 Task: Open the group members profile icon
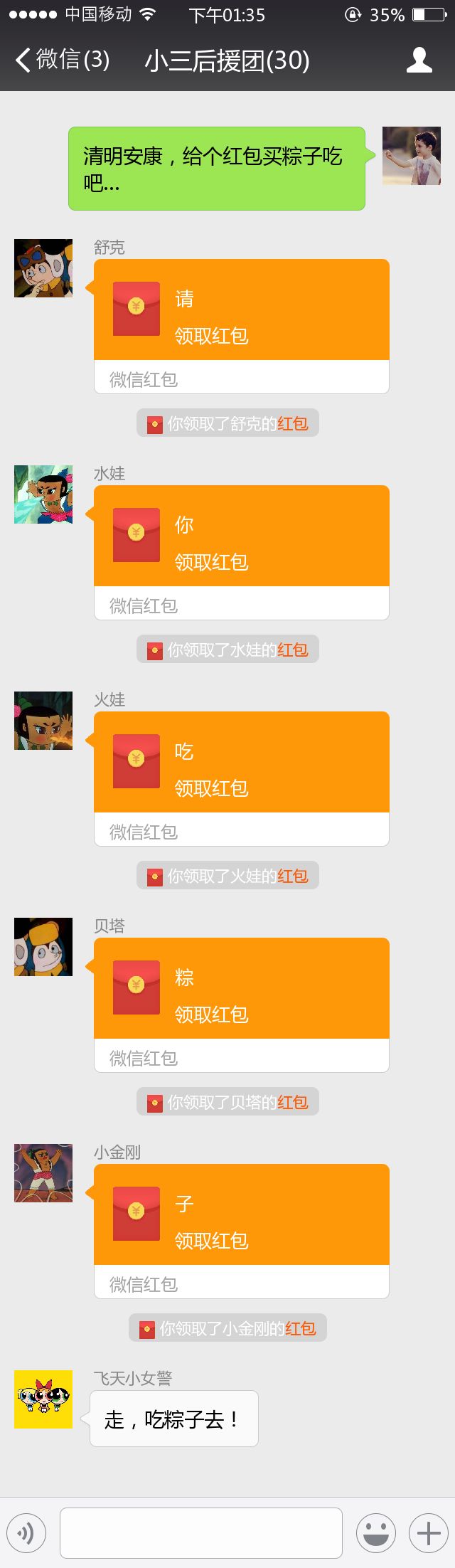tap(419, 60)
